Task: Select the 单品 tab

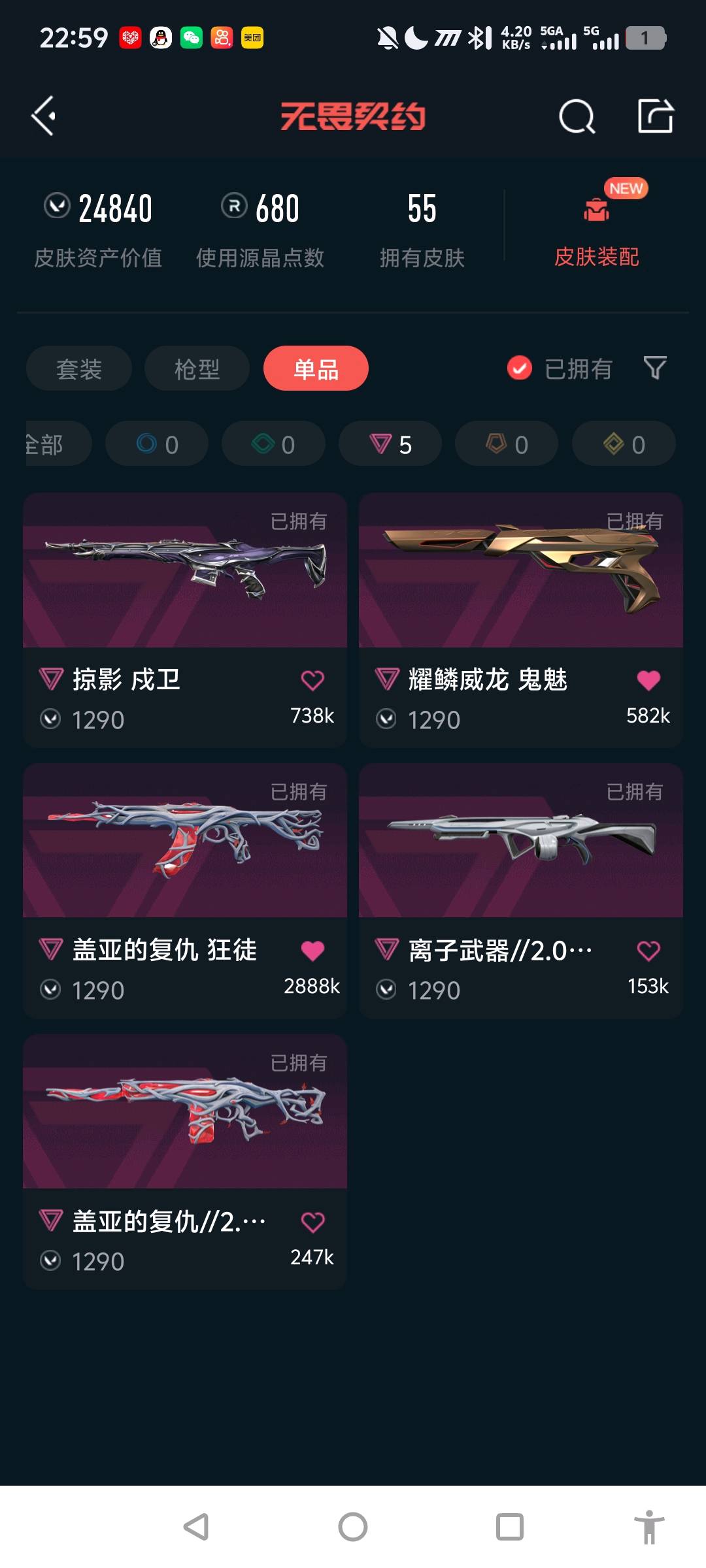Action: click(x=316, y=368)
